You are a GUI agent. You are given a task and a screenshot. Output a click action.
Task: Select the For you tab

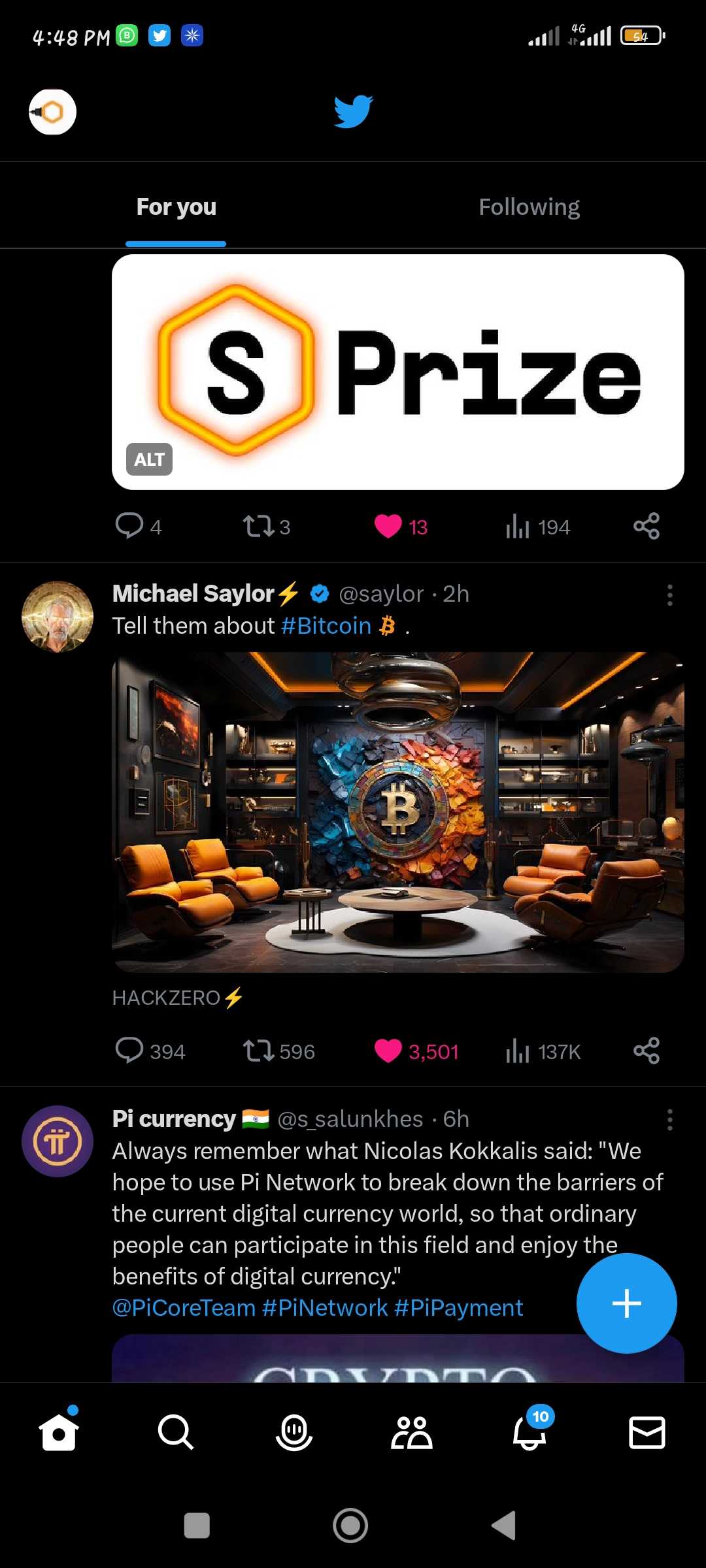point(176,207)
